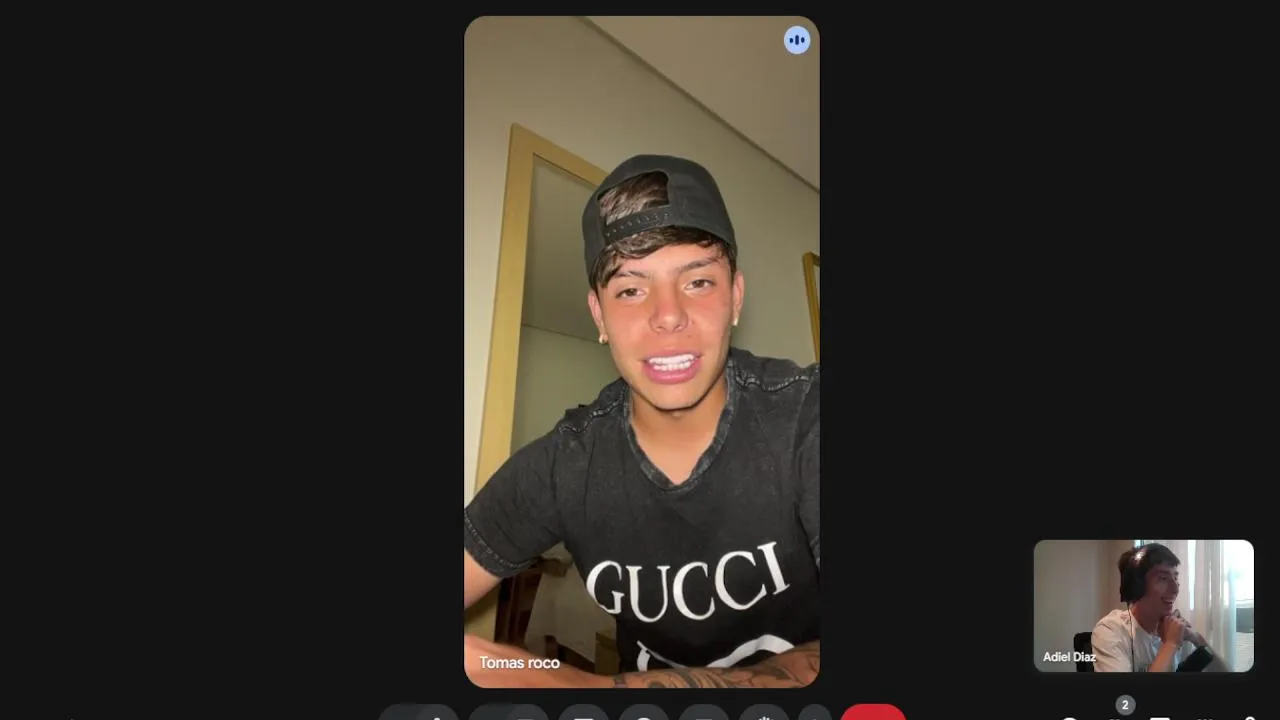Viewport: 1280px width, 720px height.
Task: Hang up with the red leave call button
Action: 873,713
